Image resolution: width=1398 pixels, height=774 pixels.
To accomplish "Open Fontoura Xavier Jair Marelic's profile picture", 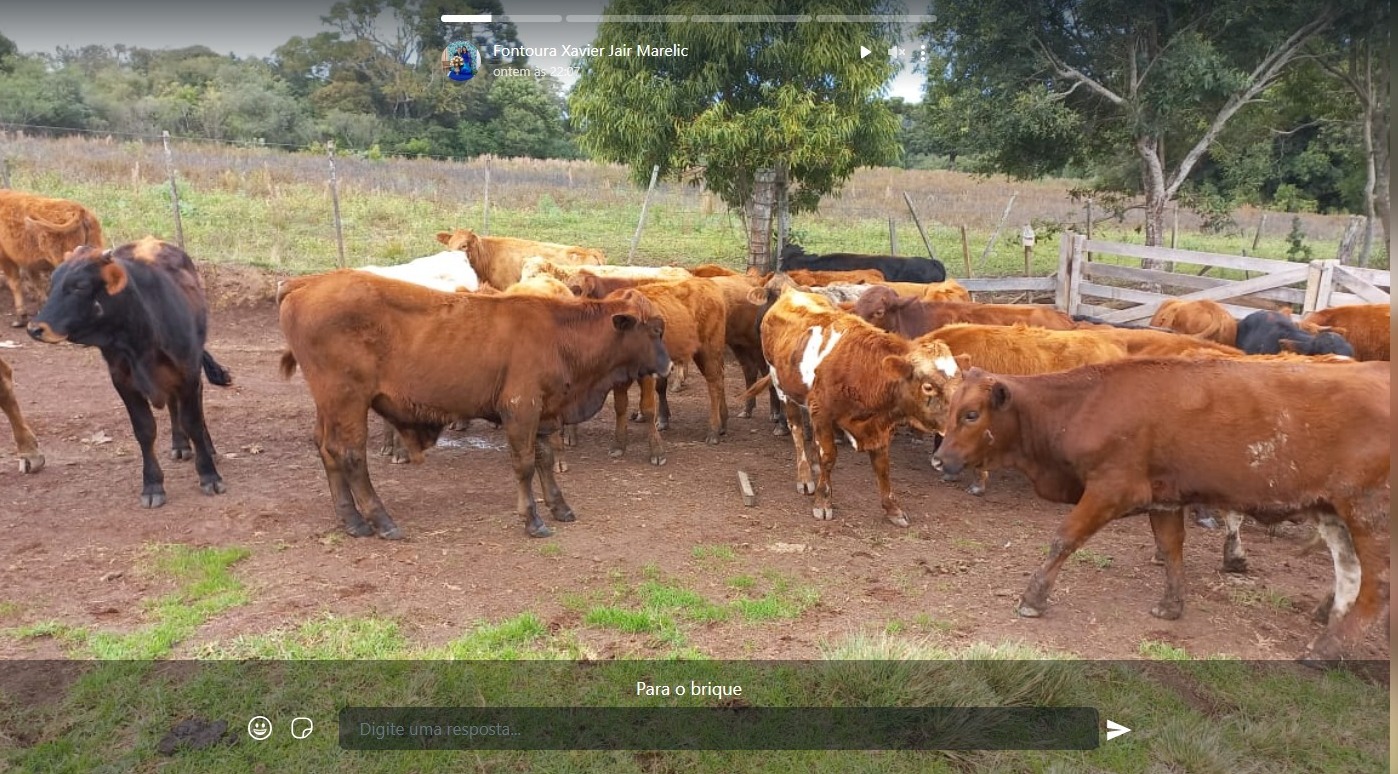I will [x=460, y=61].
